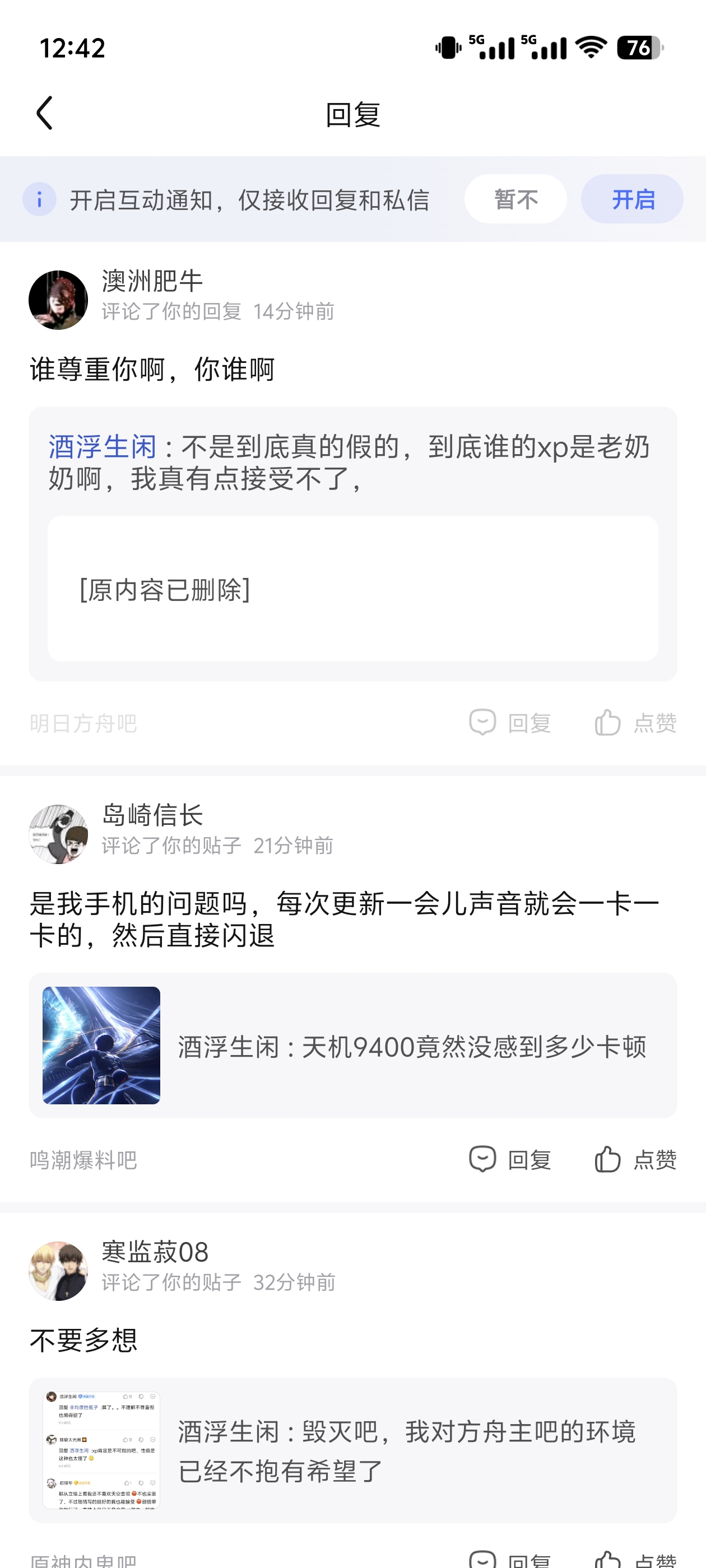
Task: Reply to 澳洲肥牛's comment
Action: (x=510, y=723)
